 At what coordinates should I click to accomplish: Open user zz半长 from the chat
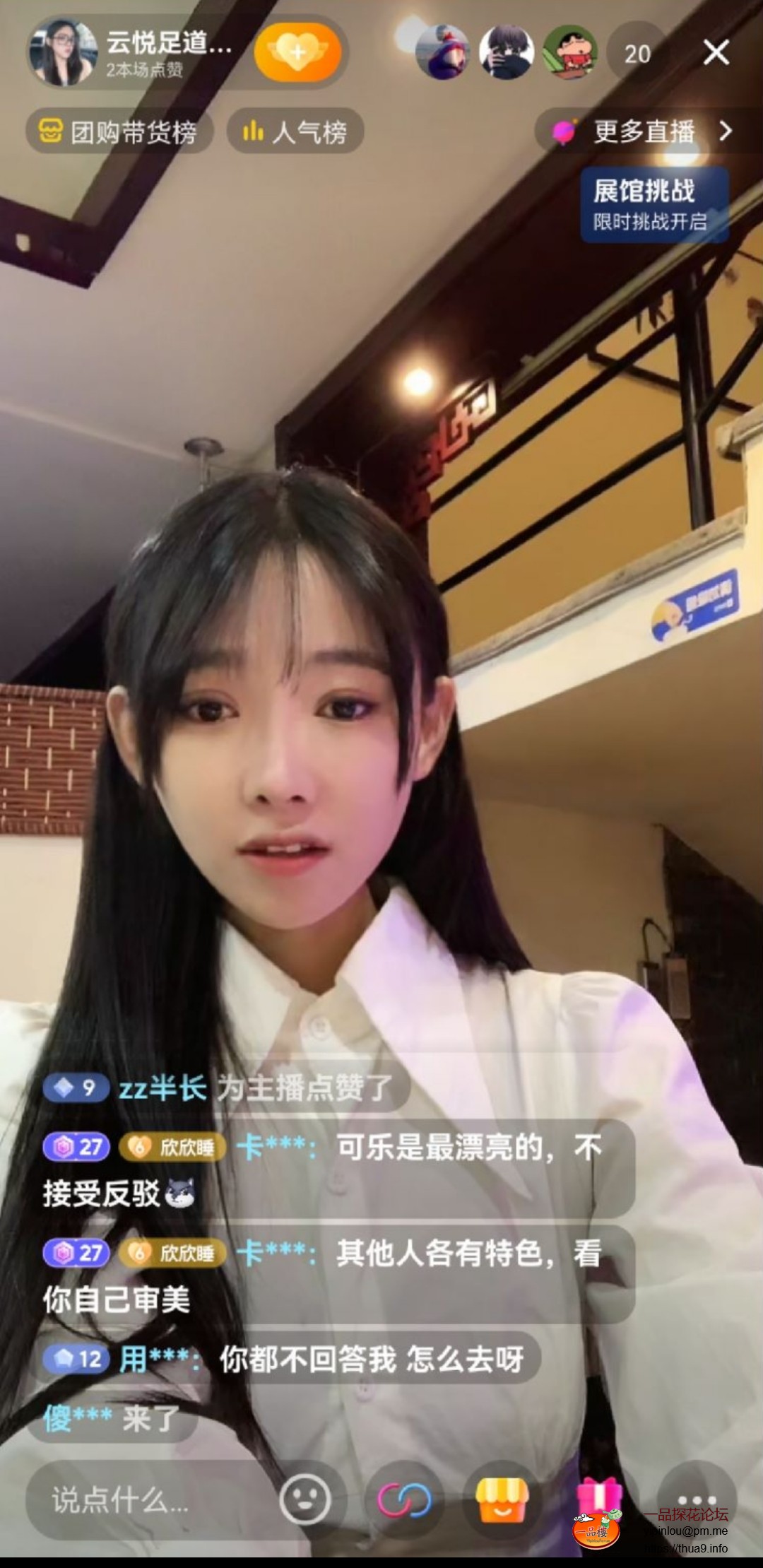click(x=162, y=1087)
